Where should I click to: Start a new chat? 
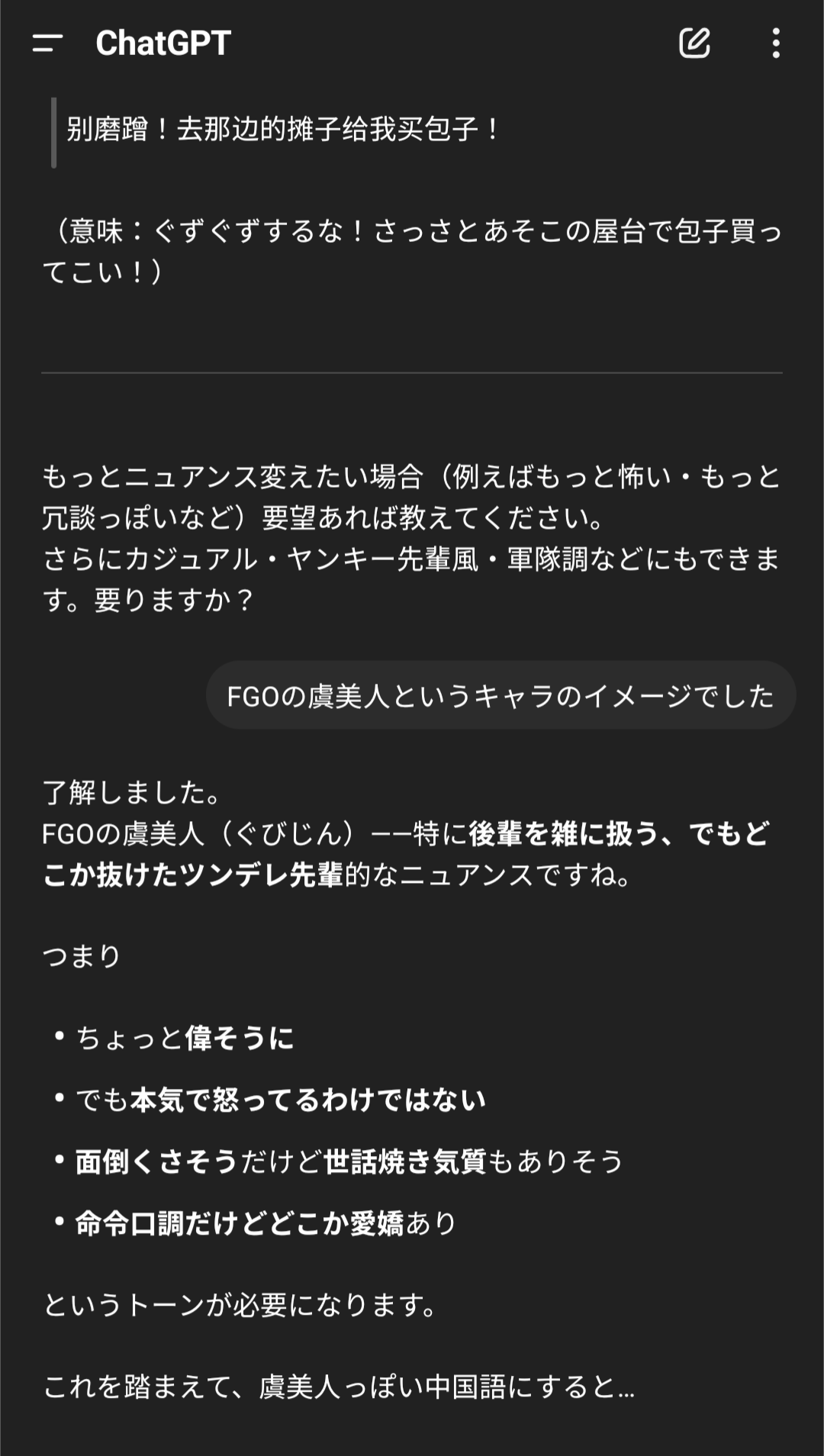(694, 43)
